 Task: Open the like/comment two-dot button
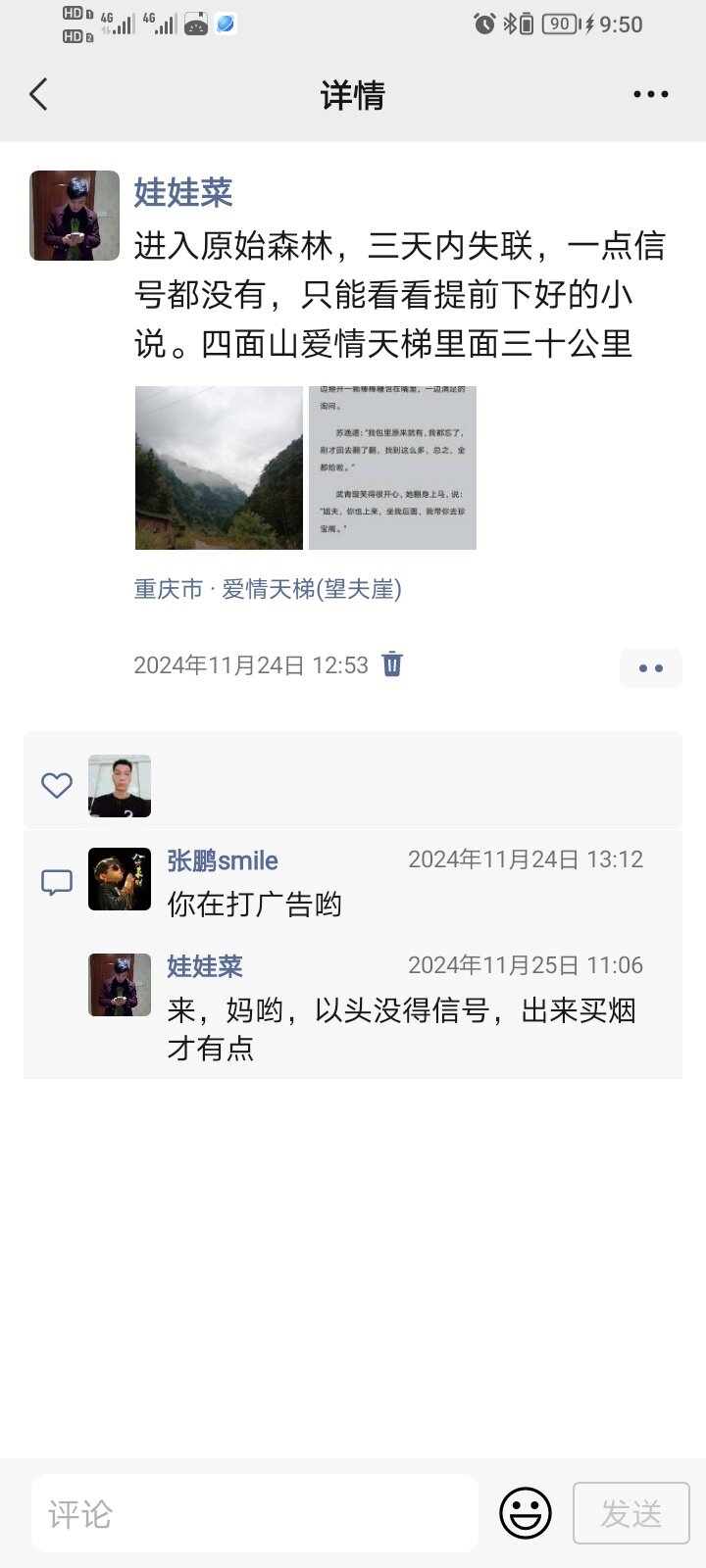(650, 668)
